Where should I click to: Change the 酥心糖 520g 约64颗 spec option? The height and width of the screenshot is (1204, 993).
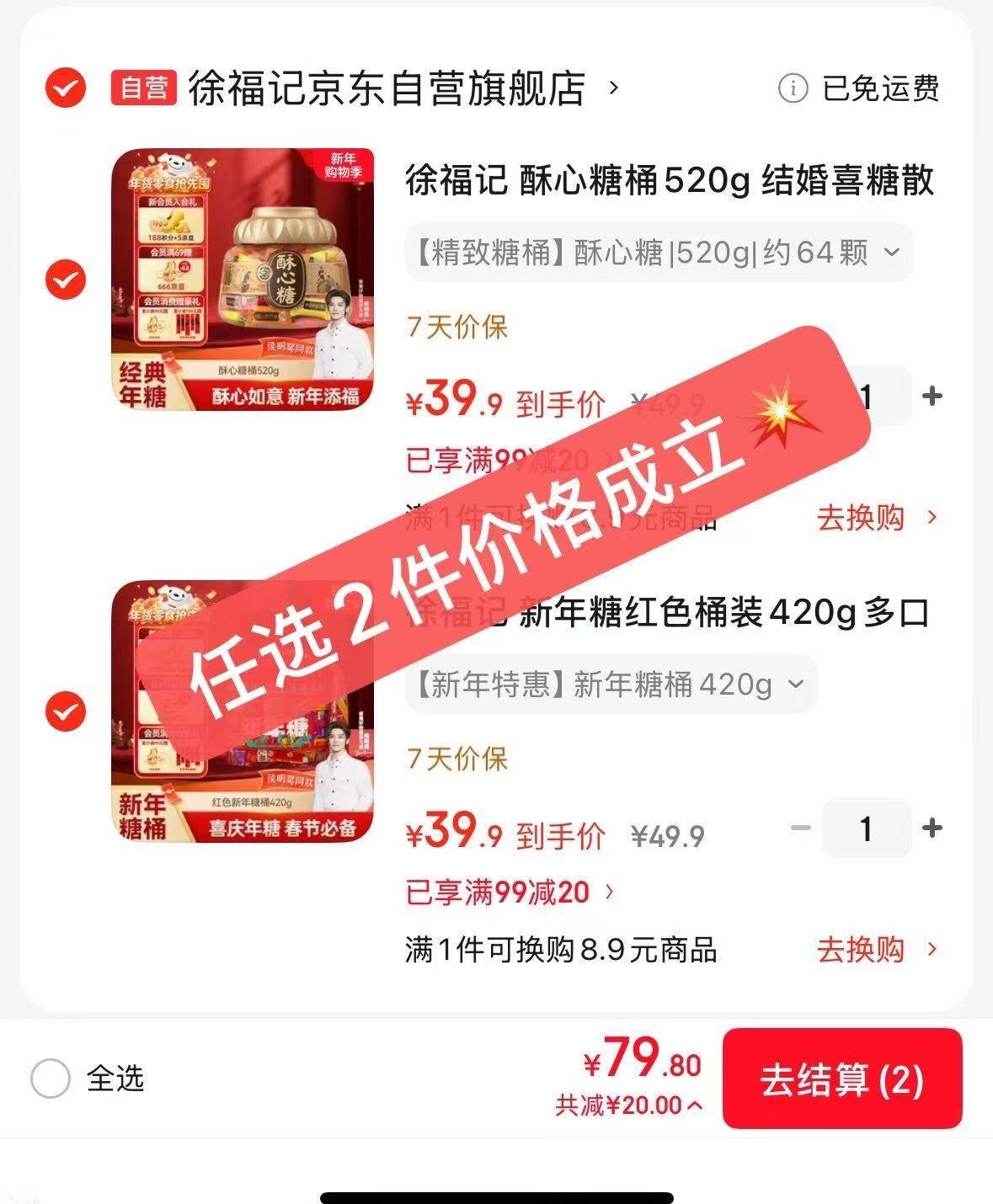point(658,252)
